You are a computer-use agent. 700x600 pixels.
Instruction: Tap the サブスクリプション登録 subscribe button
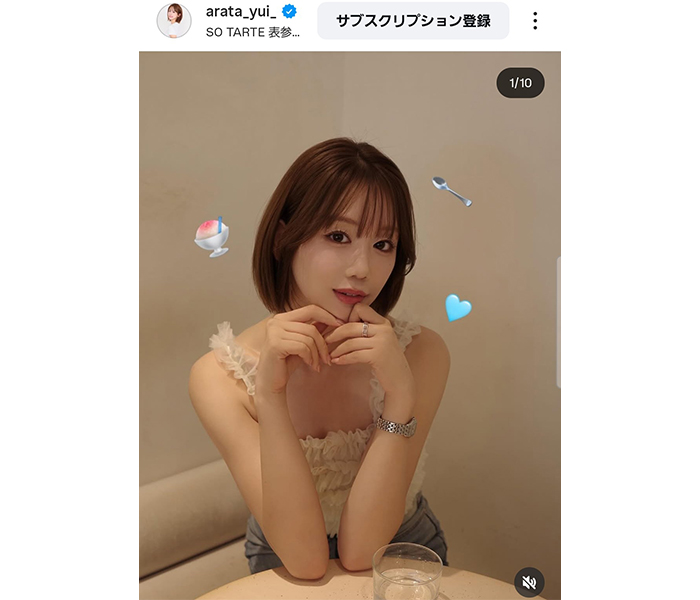pyautogui.click(x=413, y=21)
